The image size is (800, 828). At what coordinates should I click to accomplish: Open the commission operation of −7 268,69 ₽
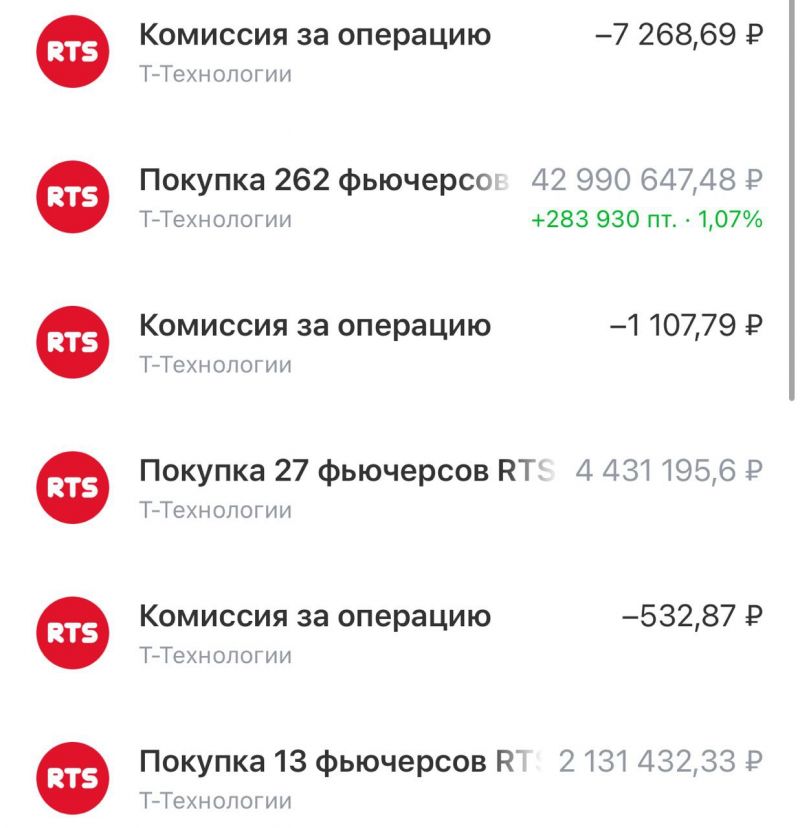(x=400, y=52)
